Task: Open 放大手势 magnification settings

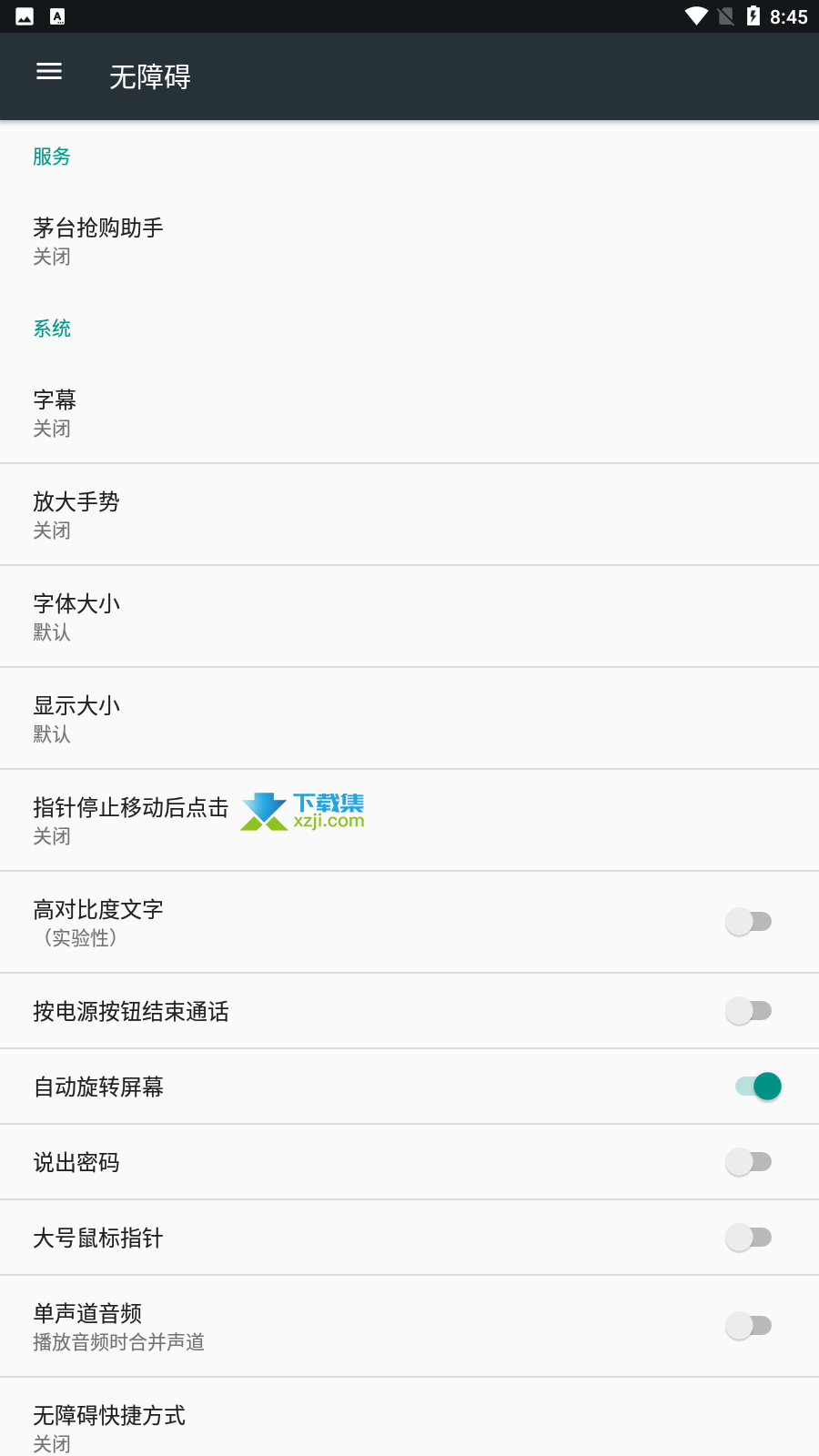Action: tap(409, 515)
